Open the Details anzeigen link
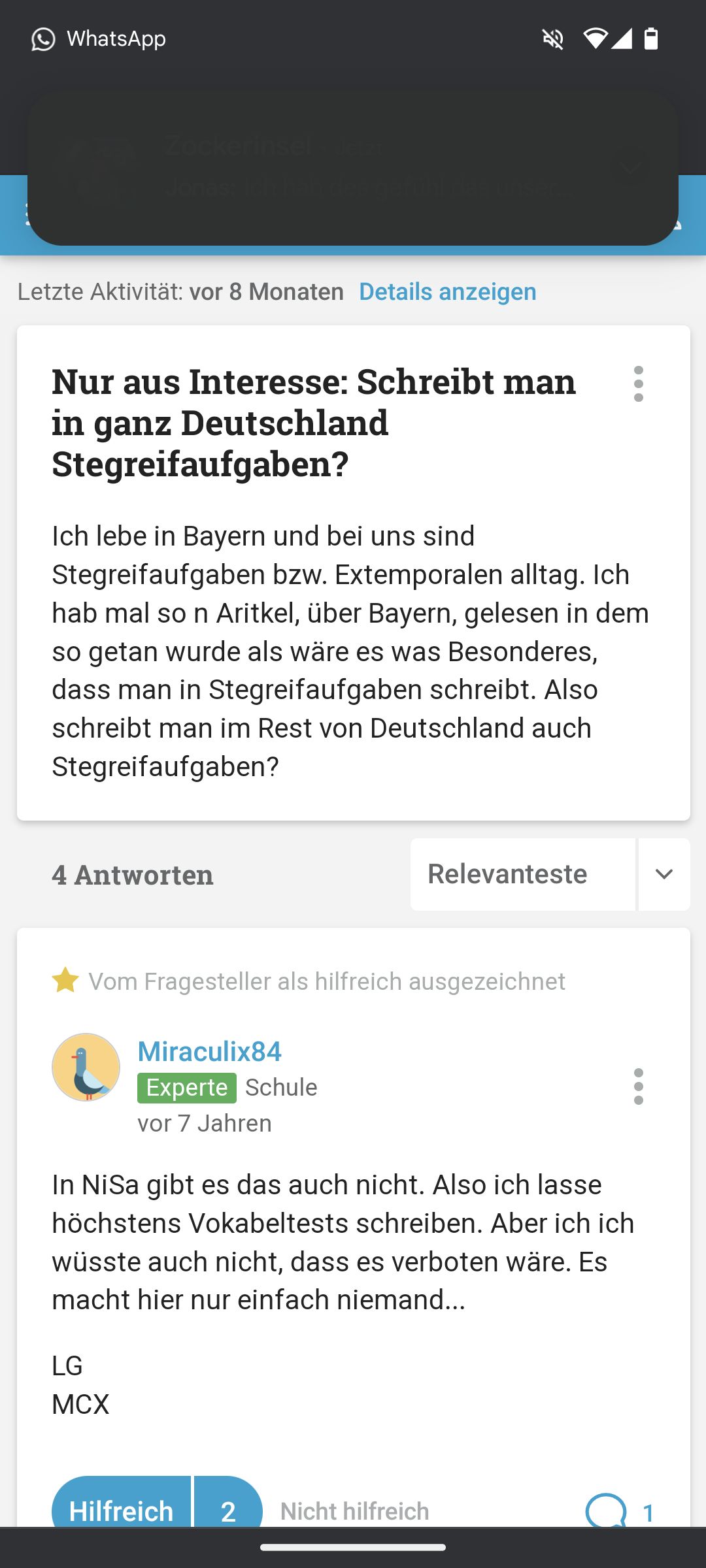 click(448, 291)
